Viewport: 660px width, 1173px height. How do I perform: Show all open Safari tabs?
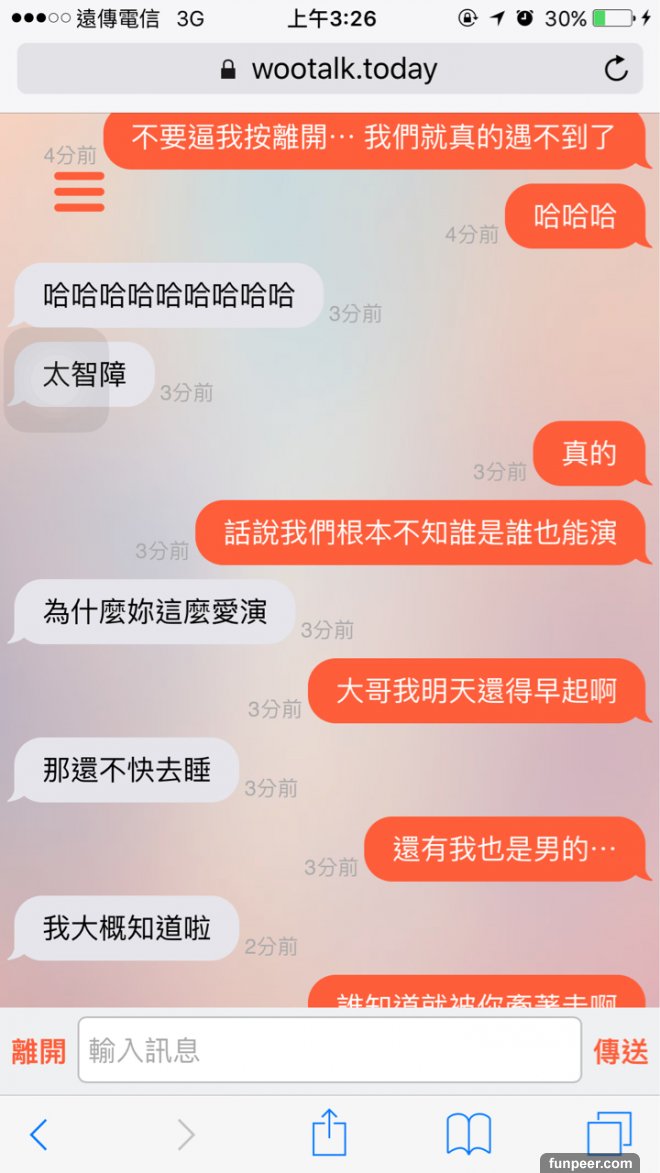pyautogui.click(x=609, y=1134)
